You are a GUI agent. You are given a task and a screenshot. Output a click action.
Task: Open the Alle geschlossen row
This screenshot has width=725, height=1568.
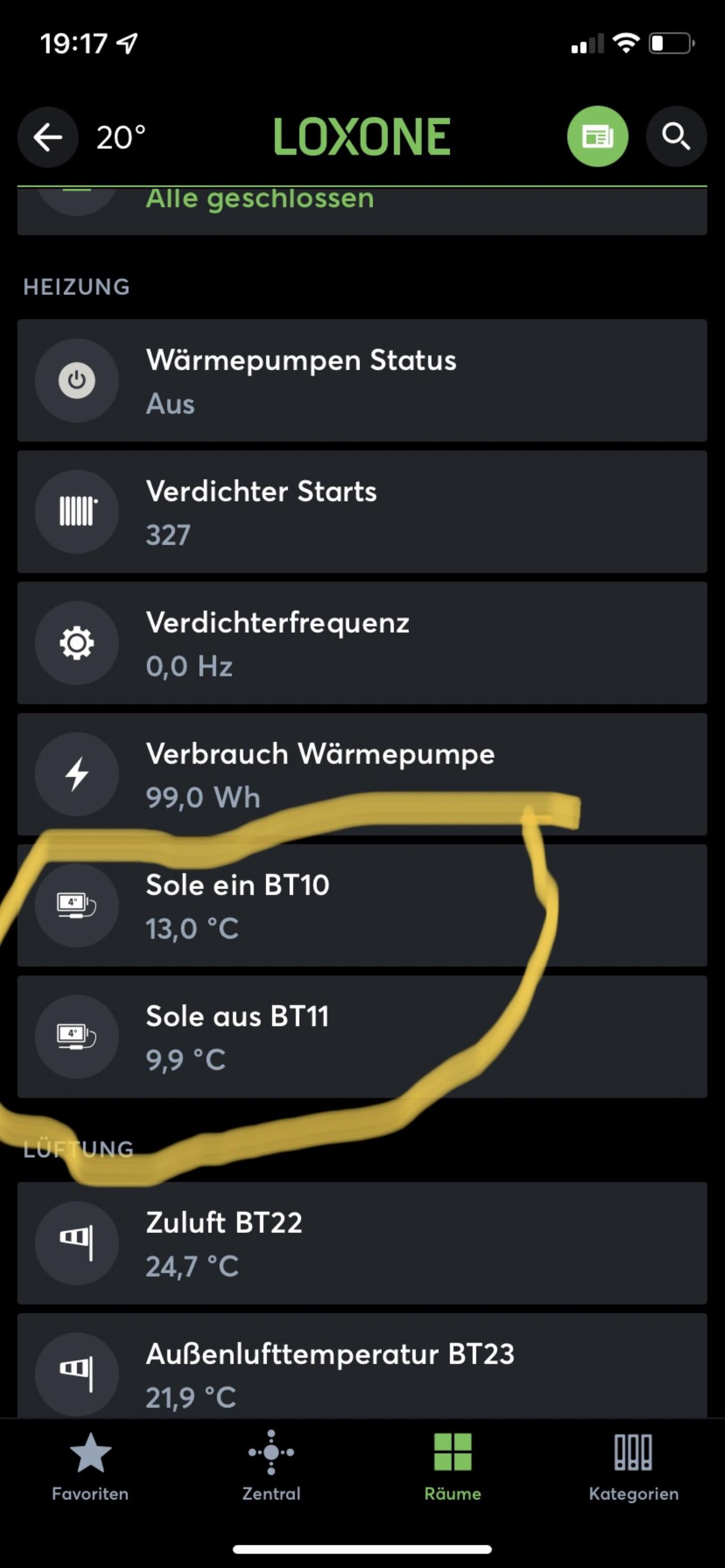[362, 211]
